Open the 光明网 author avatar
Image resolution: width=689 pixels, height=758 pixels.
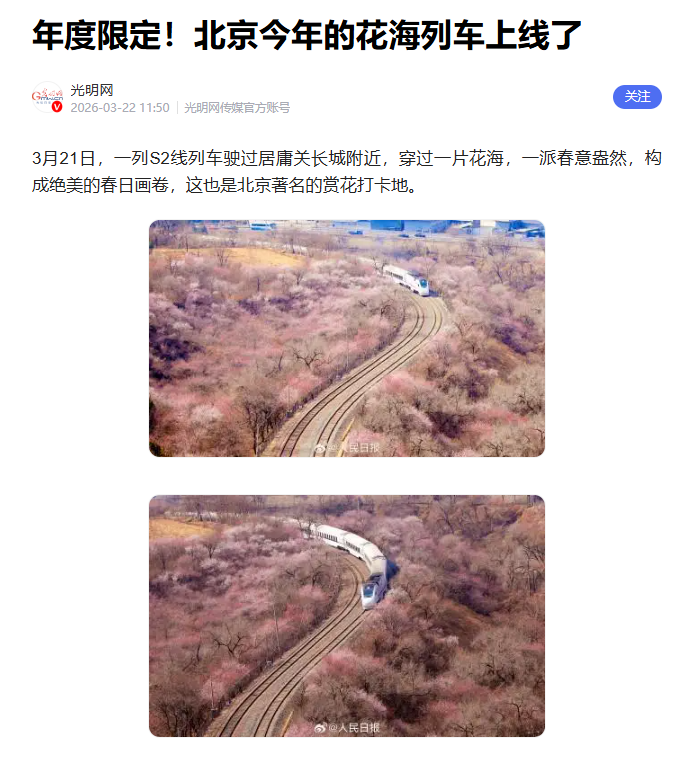(47, 97)
